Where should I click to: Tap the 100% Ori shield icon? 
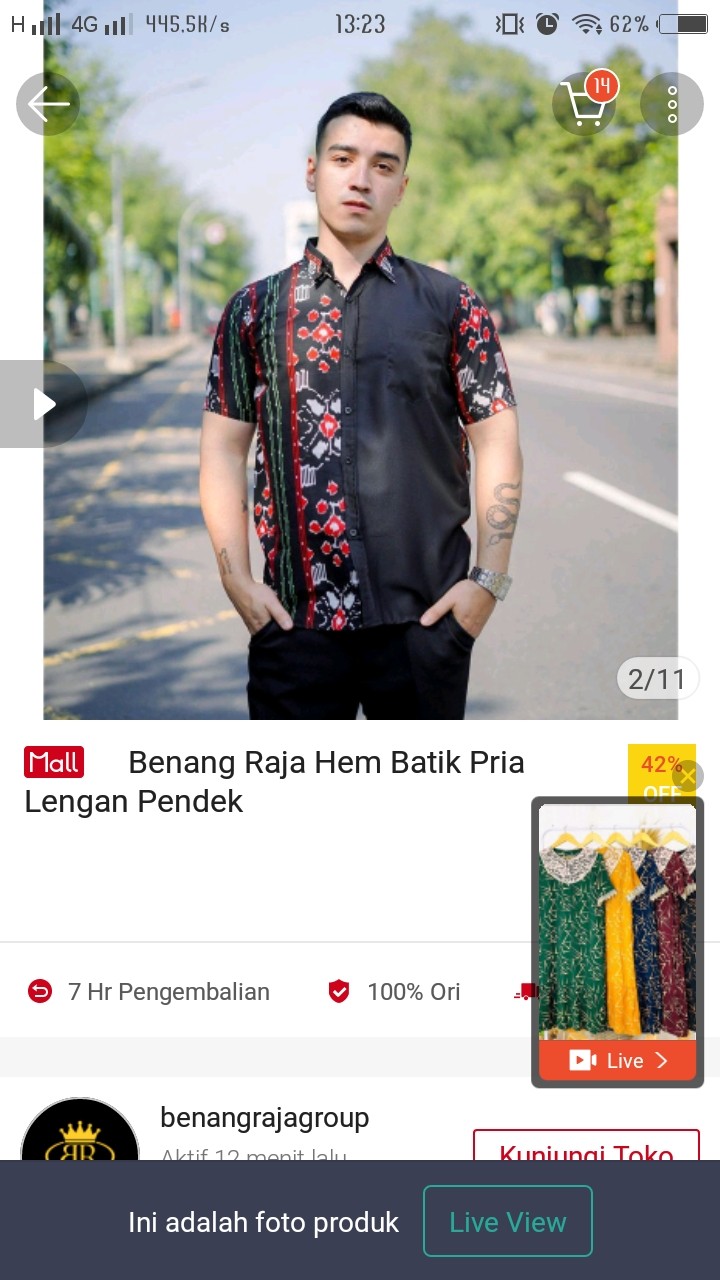click(339, 991)
